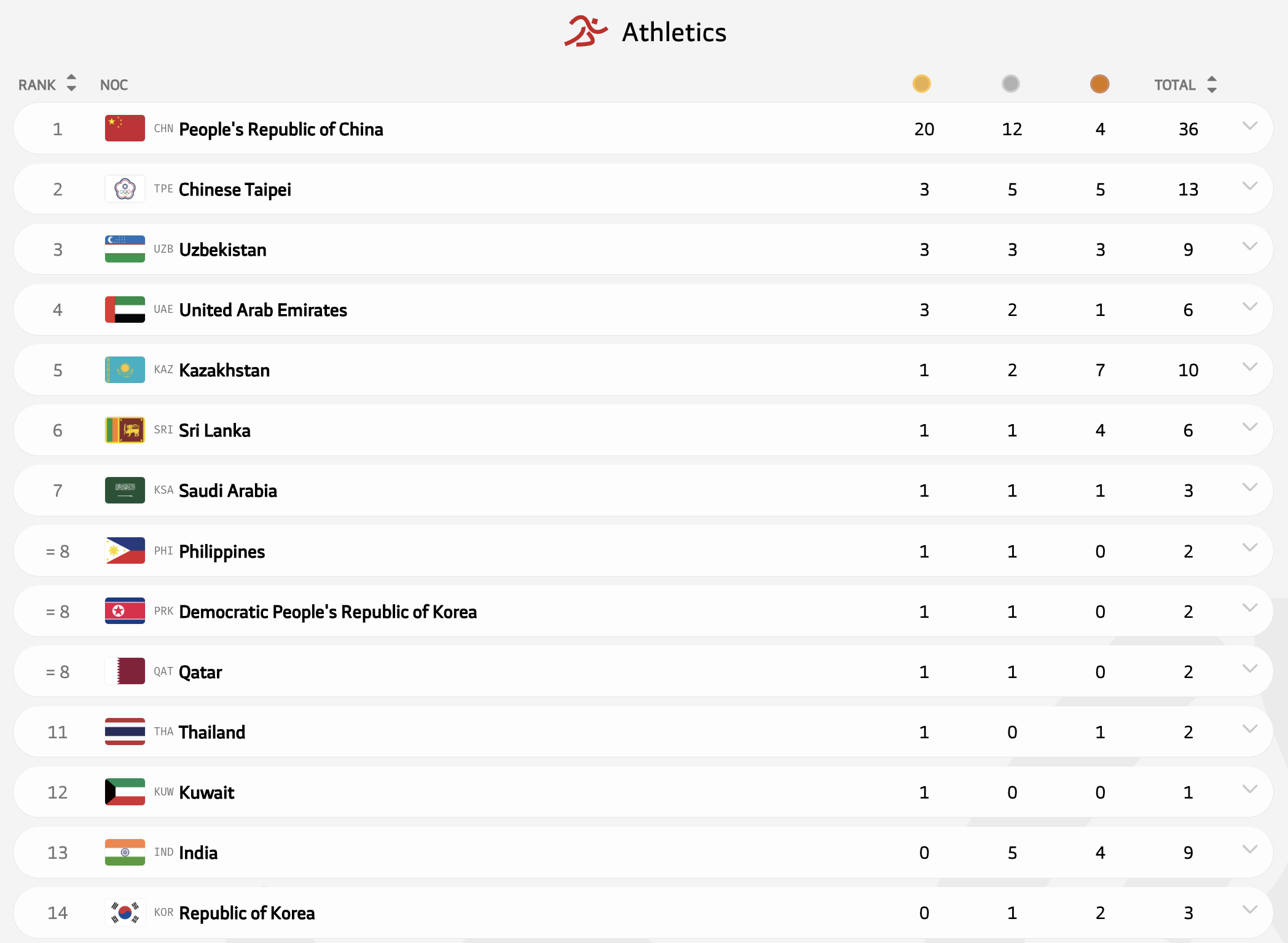Expand Kuwait's medal breakdown
1288x943 pixels.
[1249, 790]
